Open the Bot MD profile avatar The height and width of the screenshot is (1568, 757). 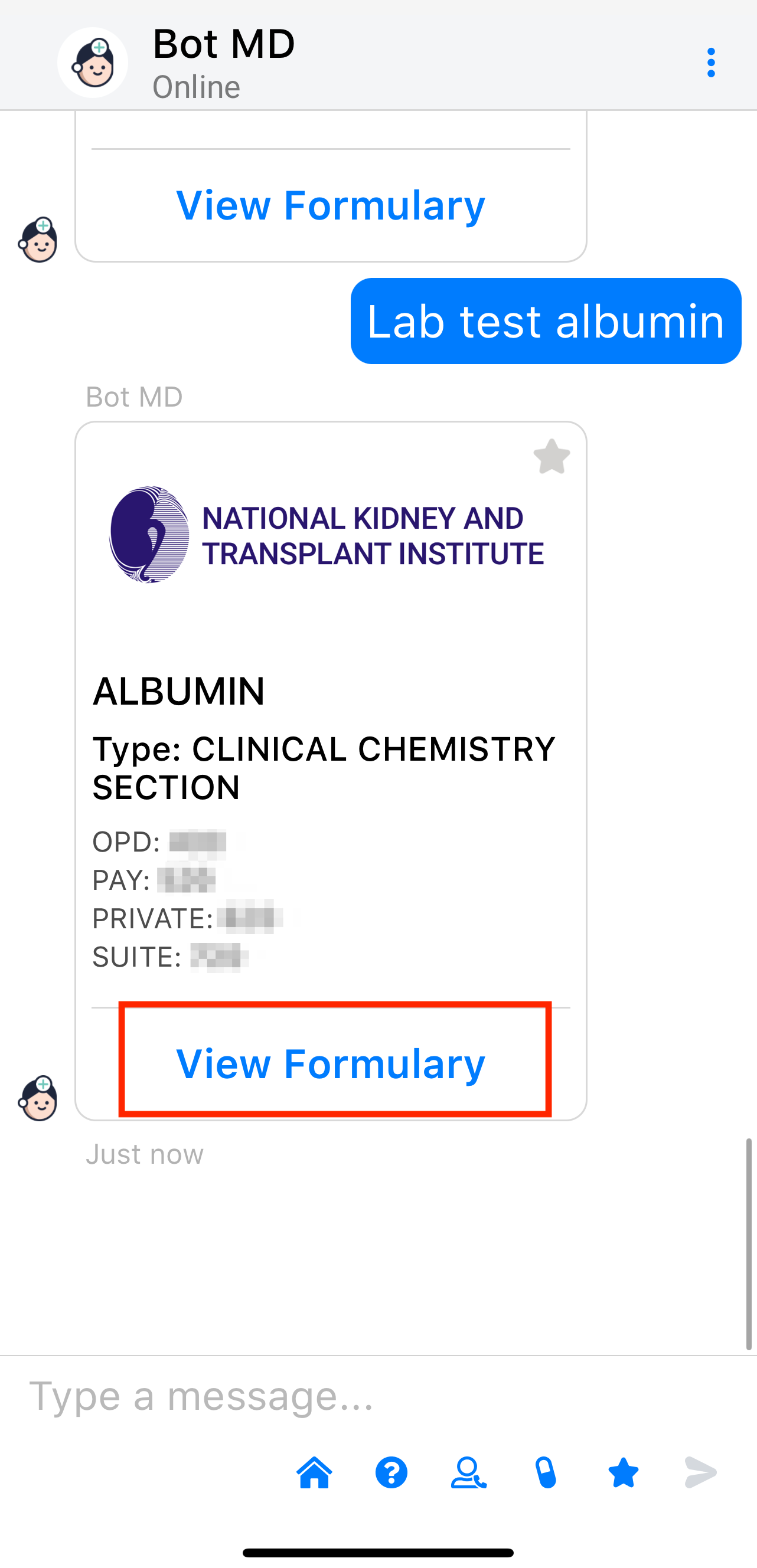click(x=93, y=63)
